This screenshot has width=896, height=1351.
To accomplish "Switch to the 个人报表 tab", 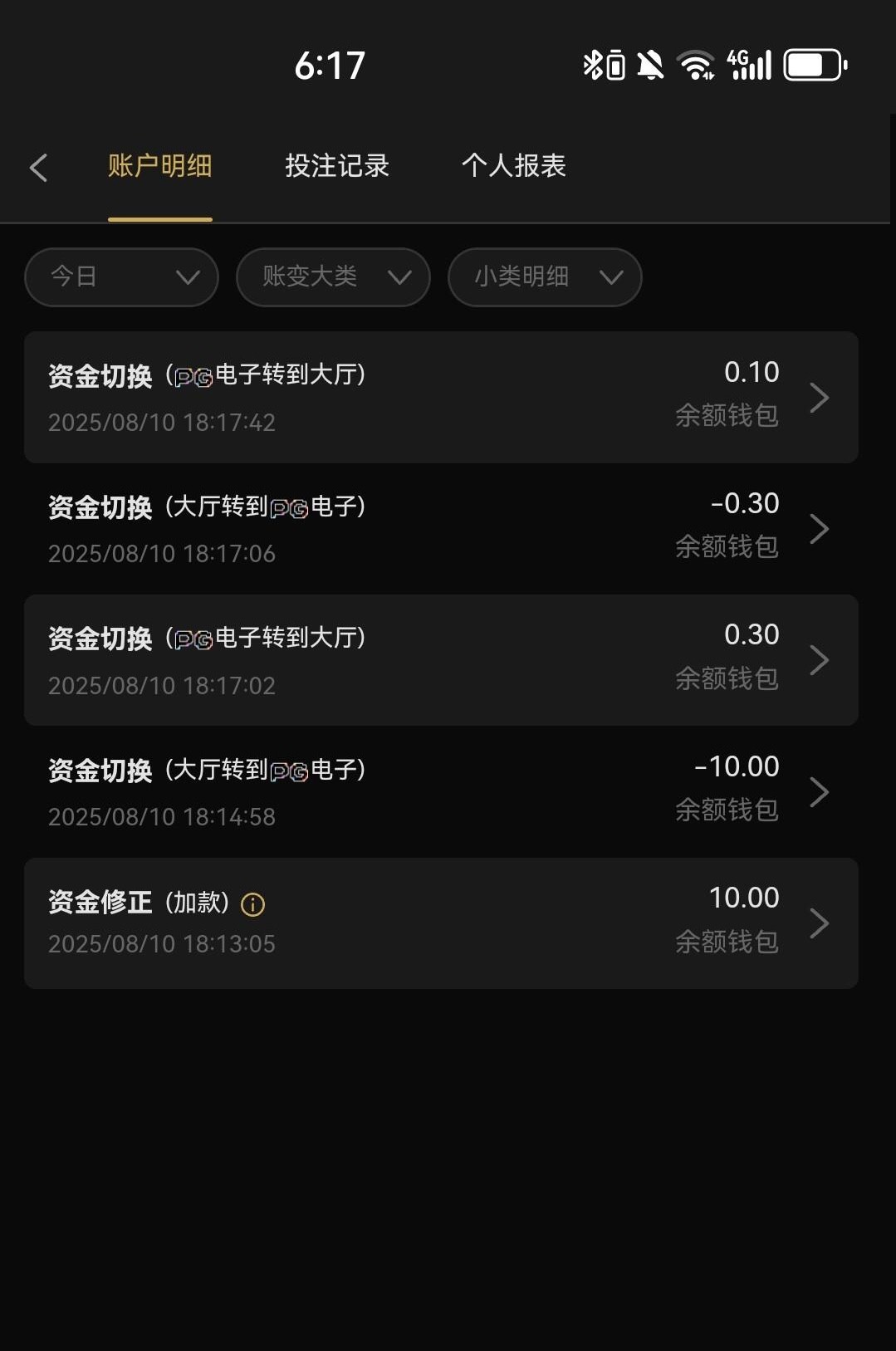I will point(513,166).
